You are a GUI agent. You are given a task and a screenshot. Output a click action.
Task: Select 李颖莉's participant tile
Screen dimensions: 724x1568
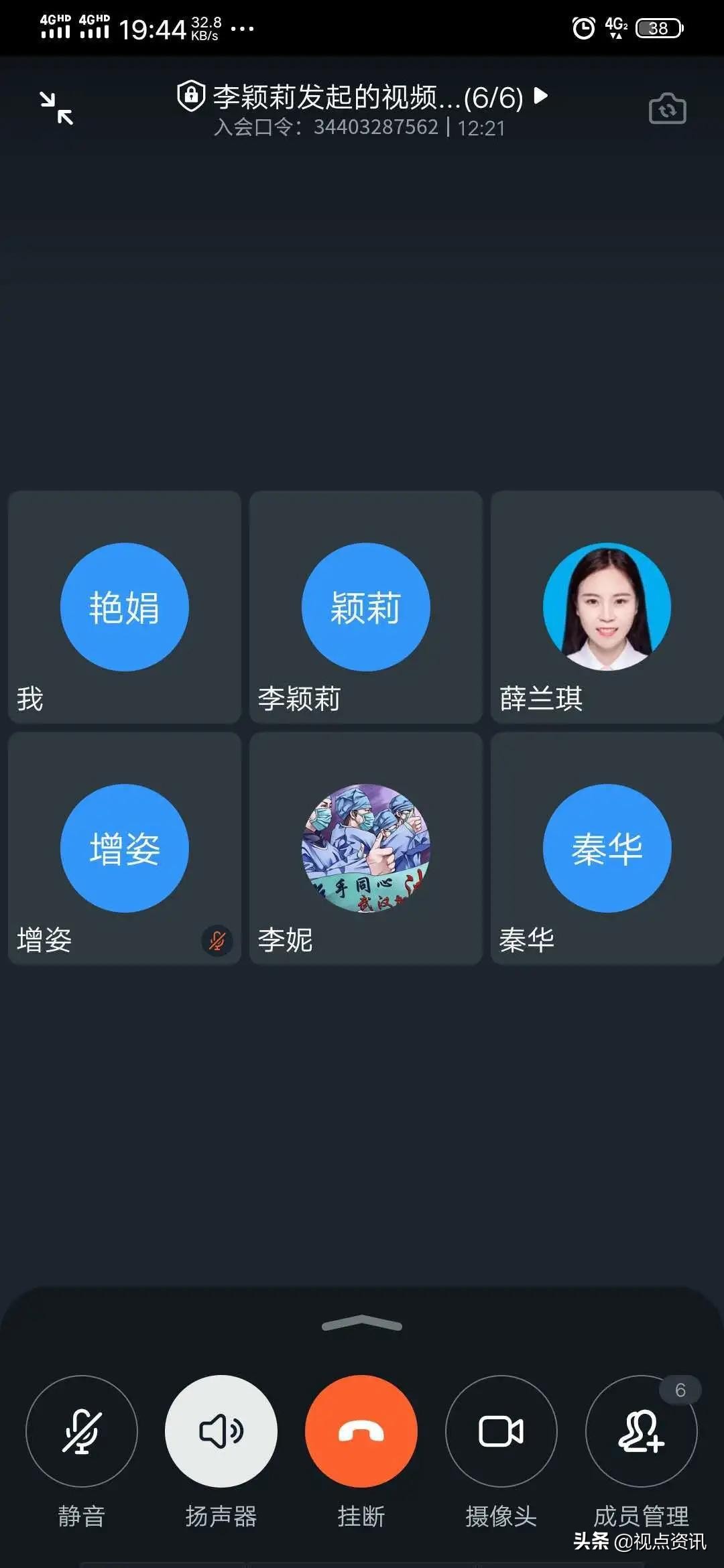pos(365,606)
